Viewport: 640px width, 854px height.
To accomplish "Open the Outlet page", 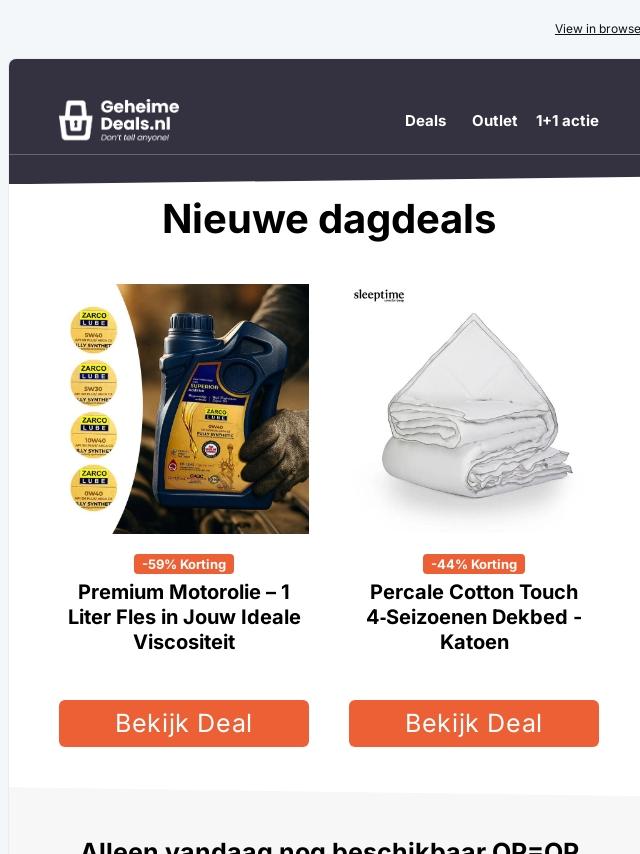I will [494, 121].
